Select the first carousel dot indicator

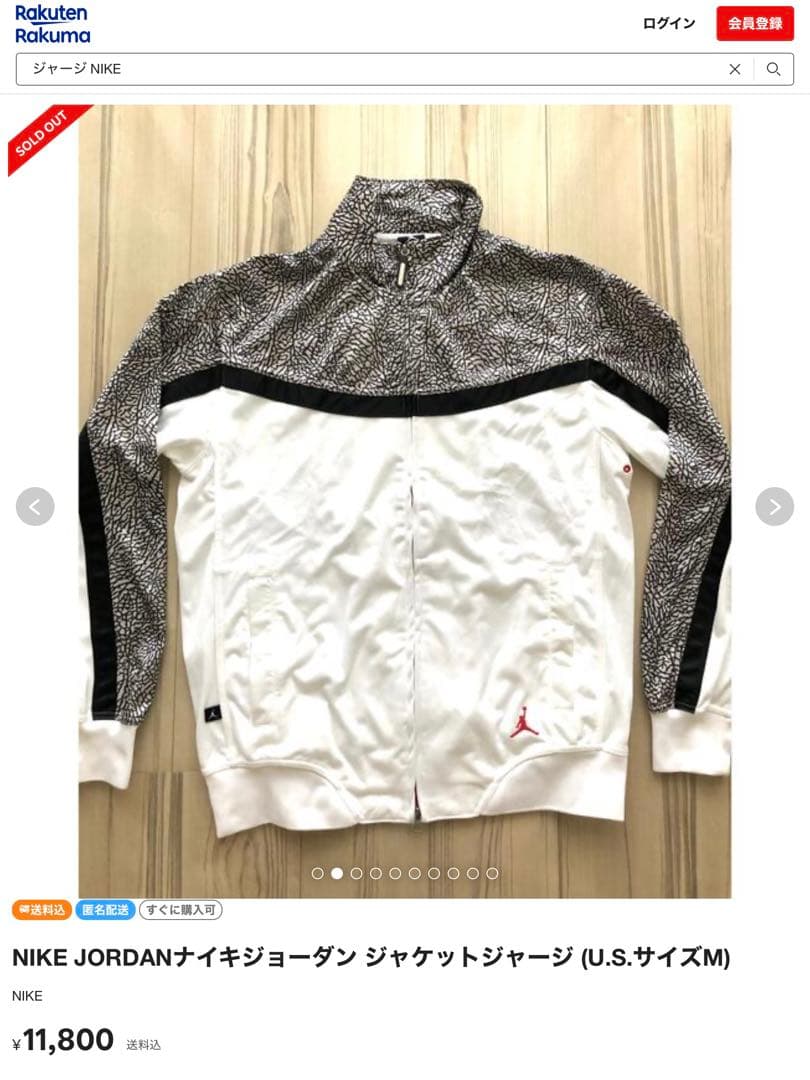pos(316,873)
